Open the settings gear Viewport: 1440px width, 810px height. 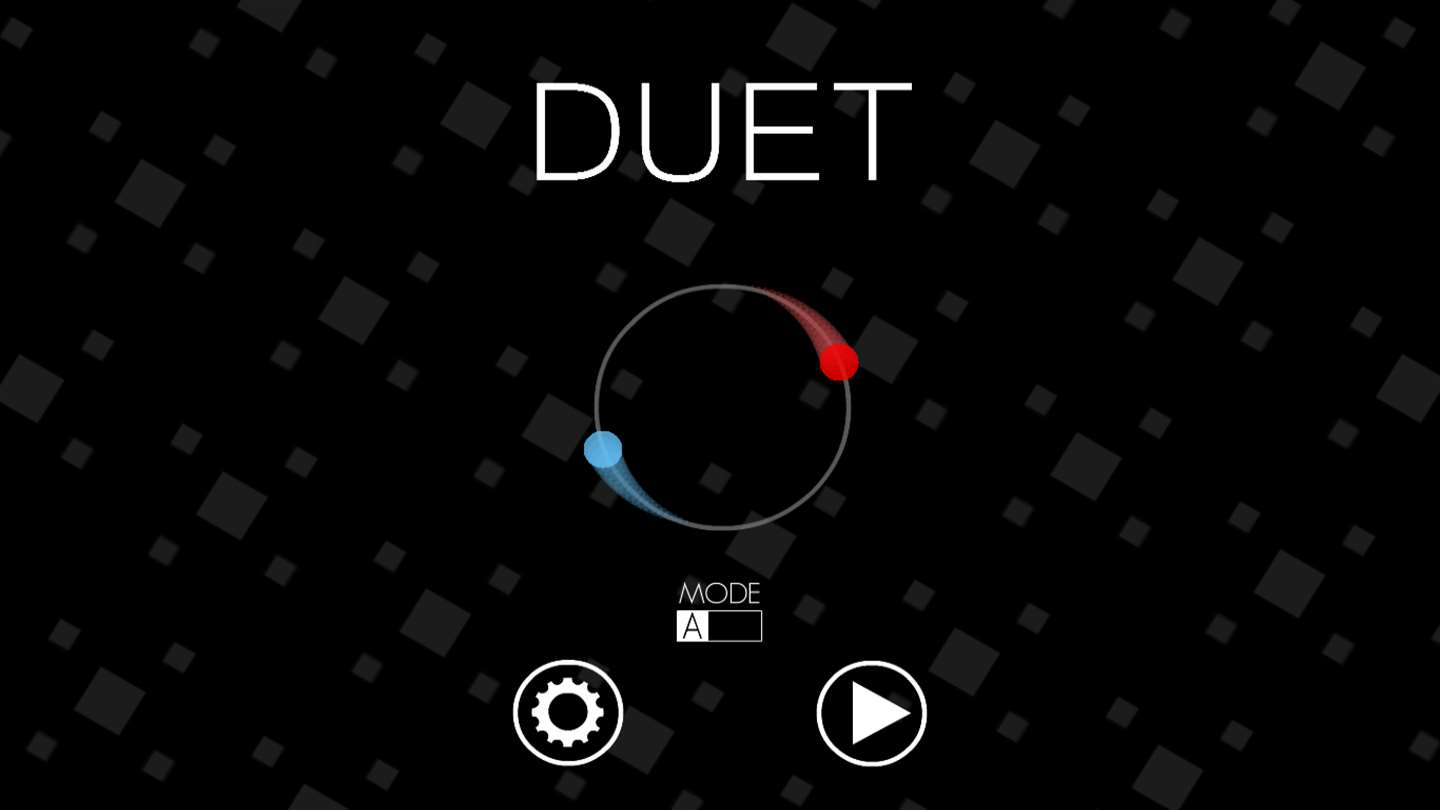pos(568,713)
